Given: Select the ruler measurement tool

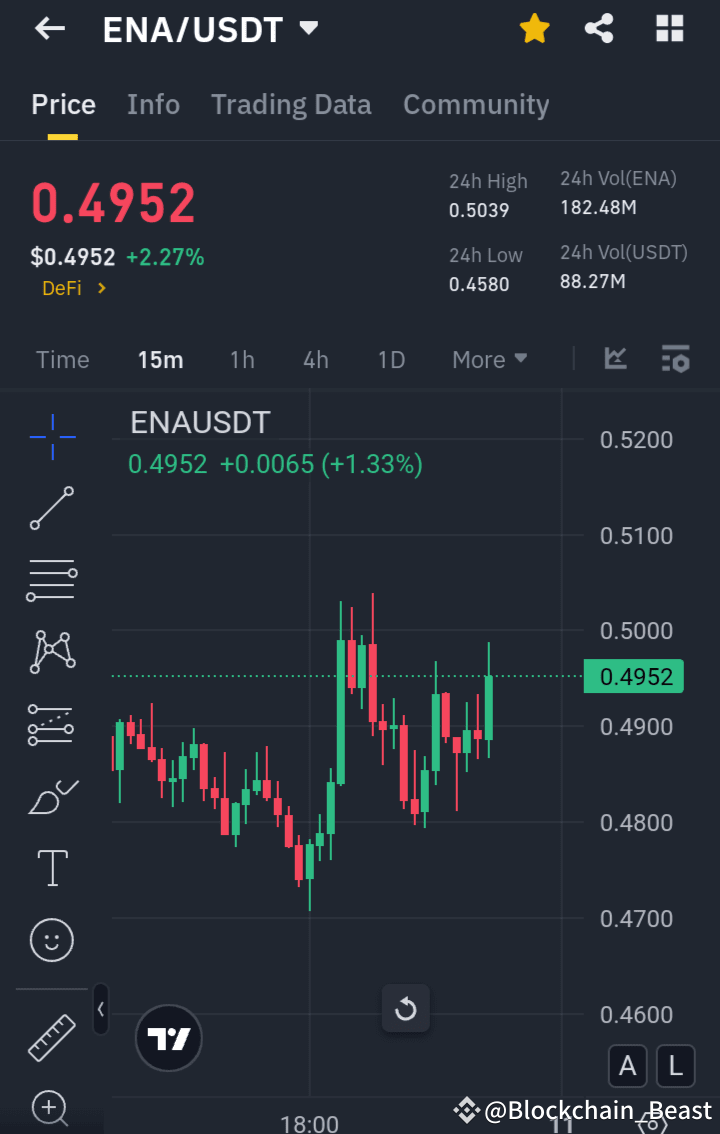Looking at the screenshot, I should 51,1037.
